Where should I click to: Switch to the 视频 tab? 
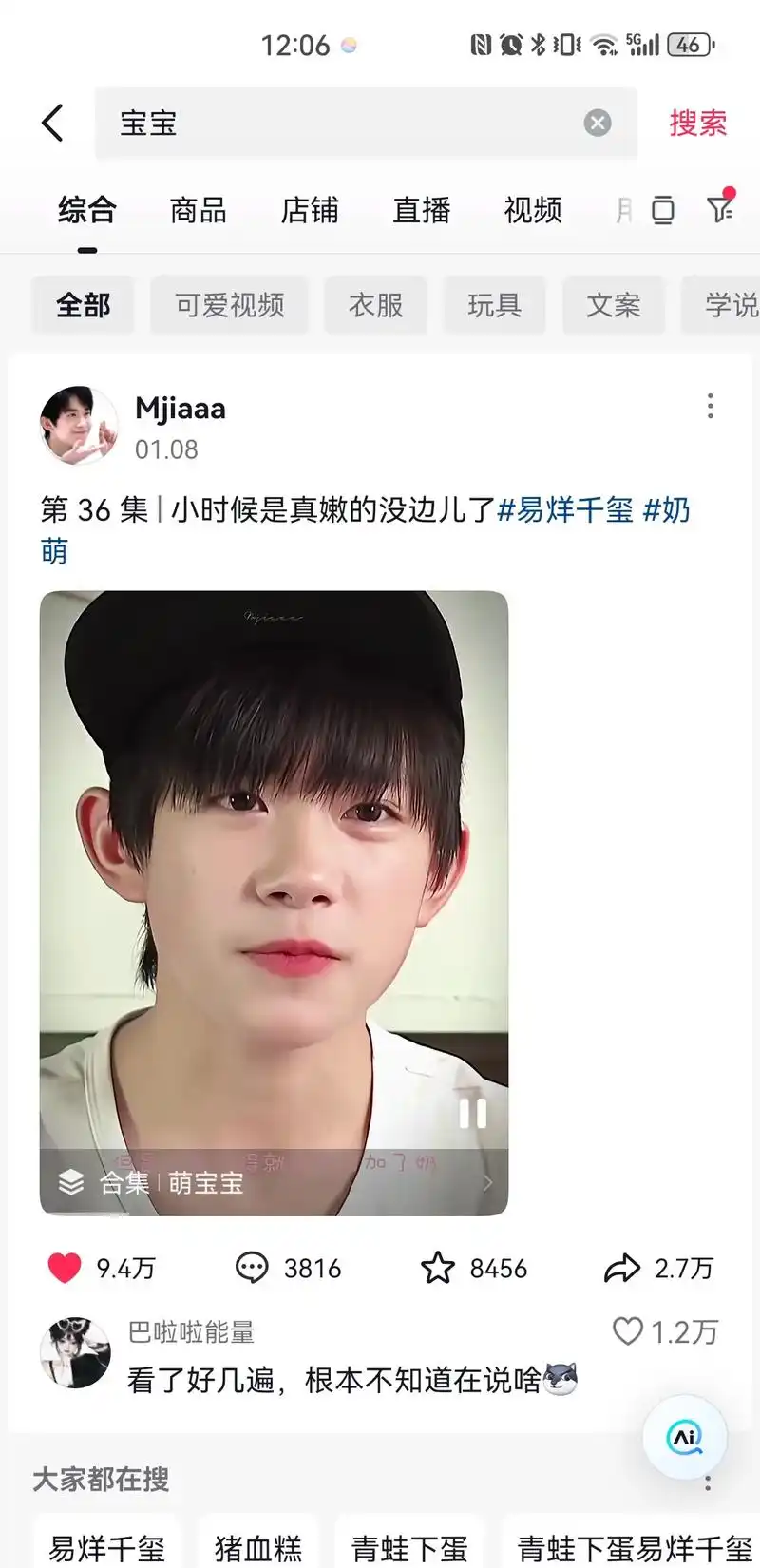point(533,210)
